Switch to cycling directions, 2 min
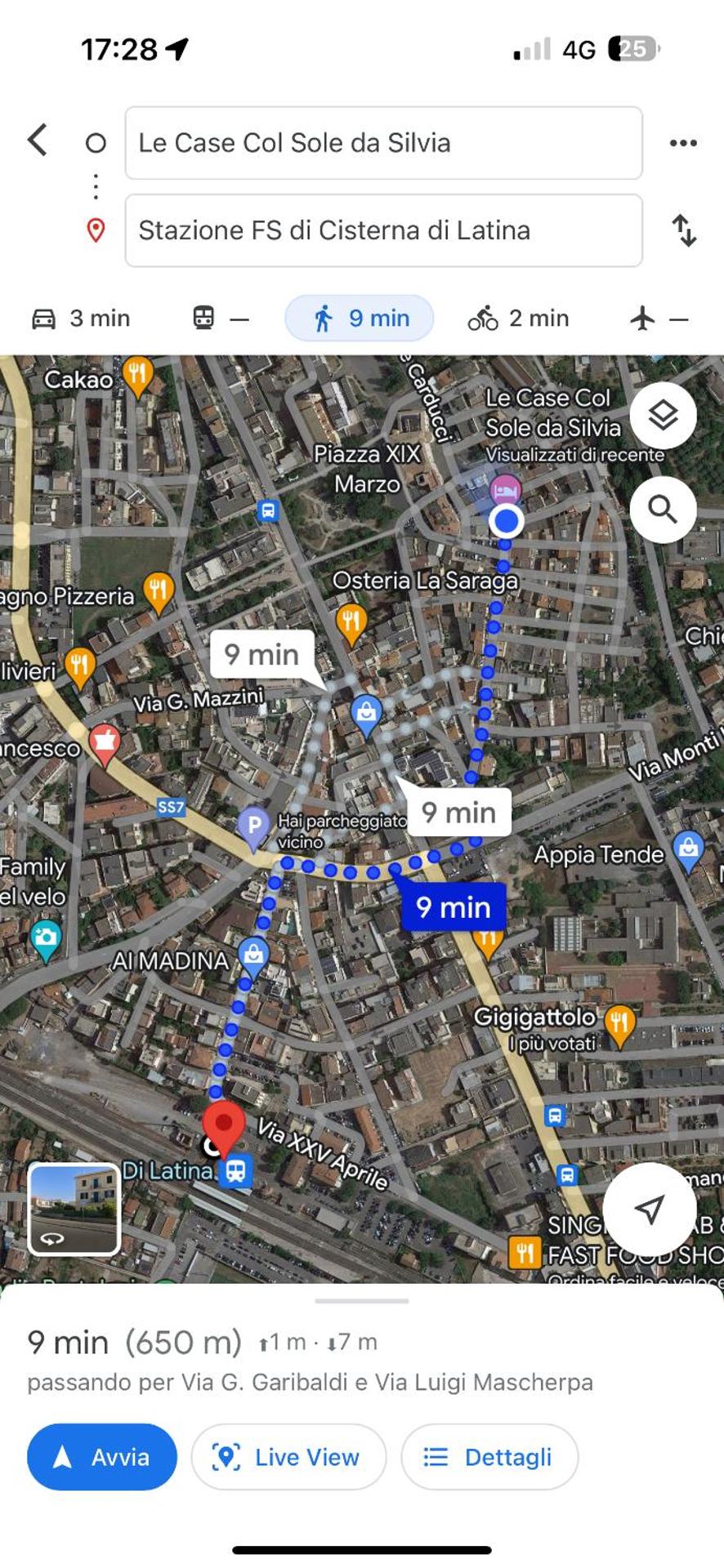The width and height of the screenshot is (724, 1568). pos(518,318)
